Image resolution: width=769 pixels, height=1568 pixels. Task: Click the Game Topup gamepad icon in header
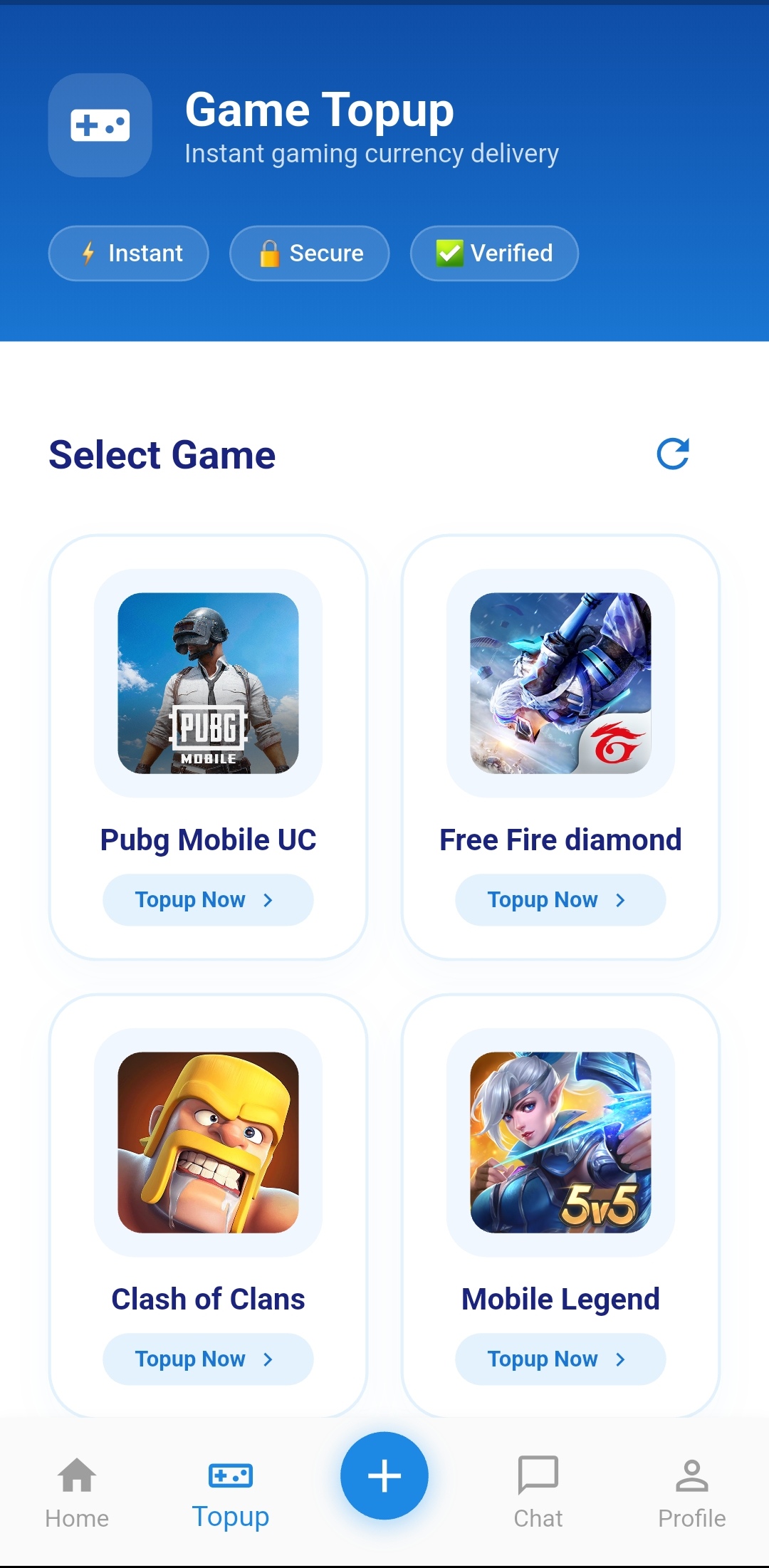point(100,125)
